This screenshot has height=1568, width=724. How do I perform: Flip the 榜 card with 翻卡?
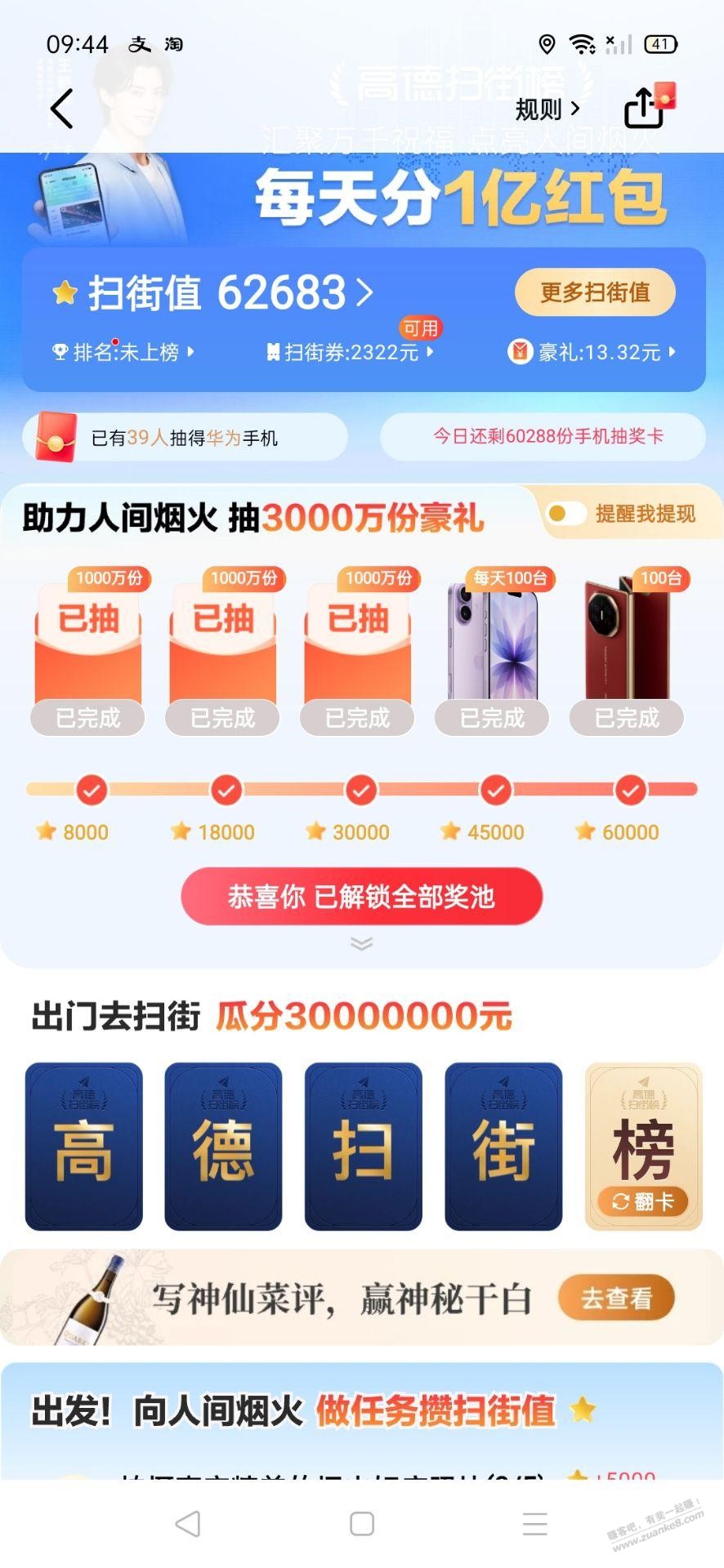(x=643, y=1201)
